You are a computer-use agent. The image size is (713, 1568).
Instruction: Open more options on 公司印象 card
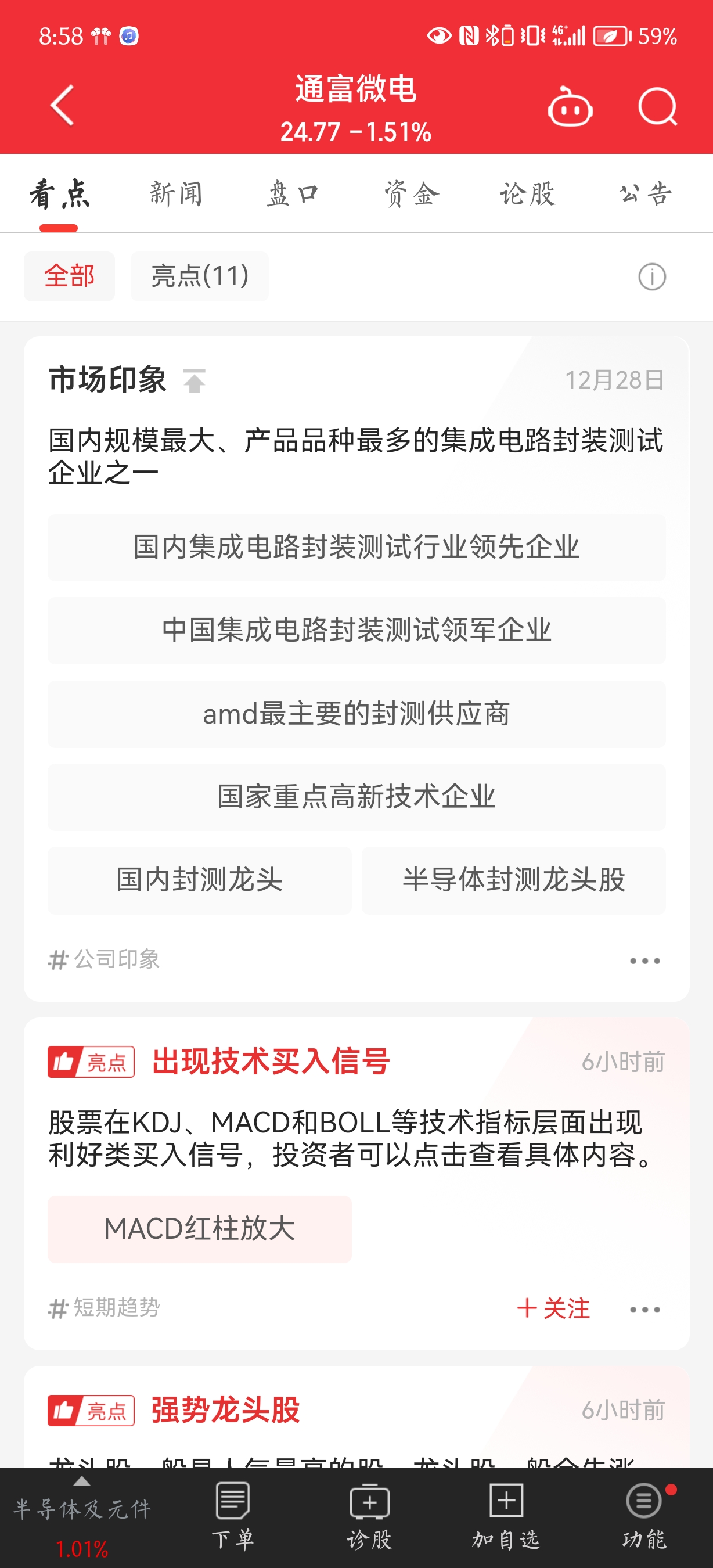click(645, 960)
